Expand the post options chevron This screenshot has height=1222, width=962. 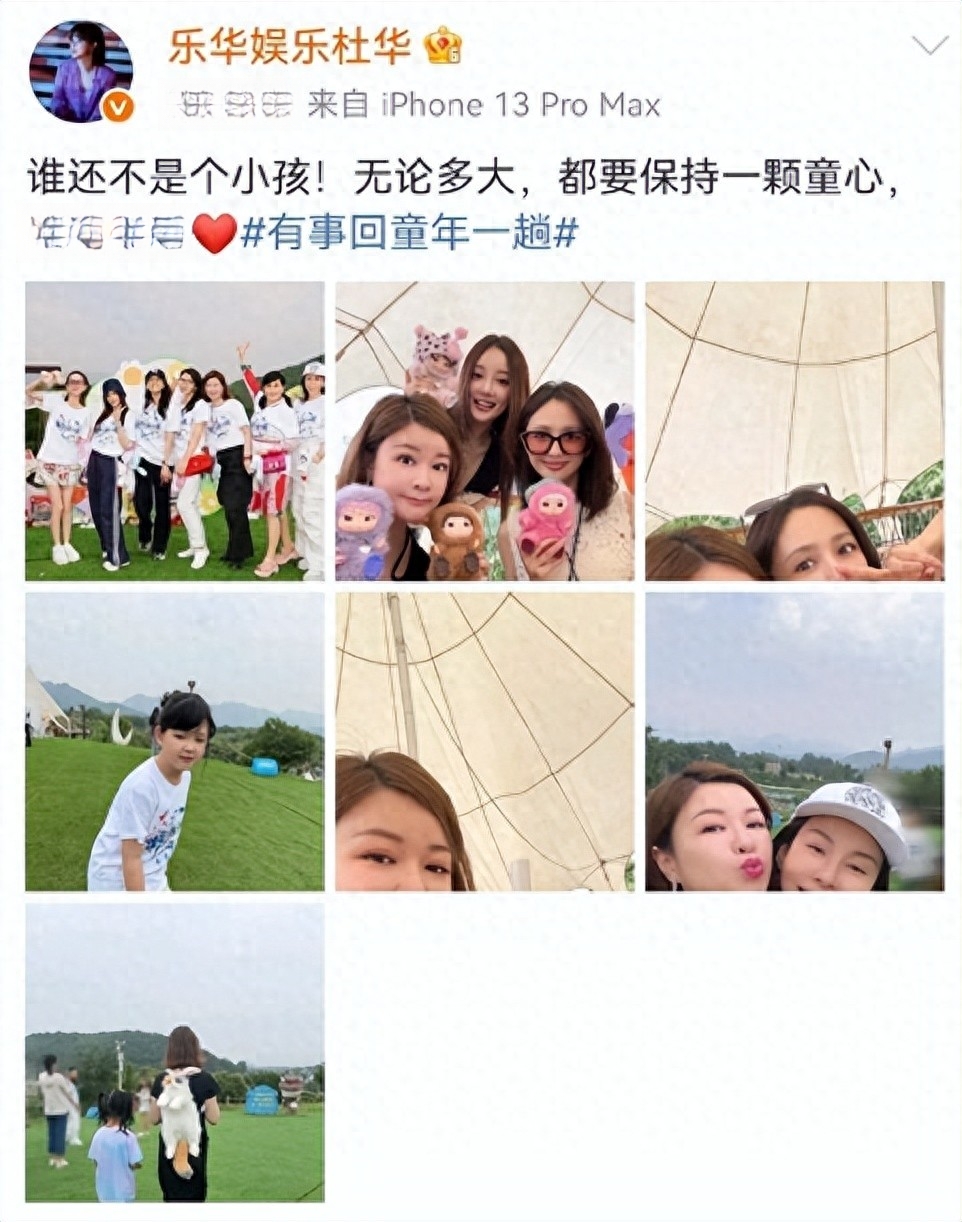click(929, 45)
